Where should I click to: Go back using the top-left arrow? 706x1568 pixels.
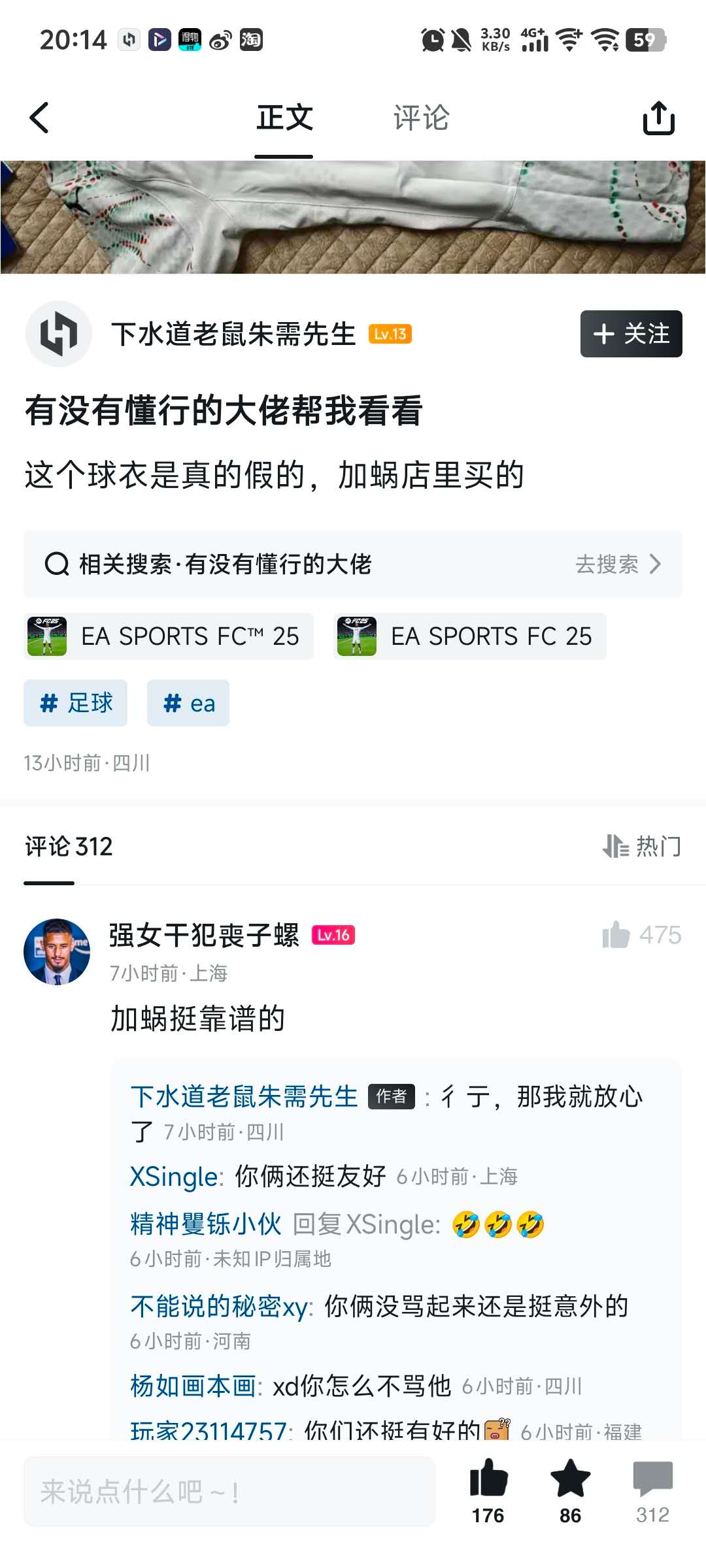point(40,118)
